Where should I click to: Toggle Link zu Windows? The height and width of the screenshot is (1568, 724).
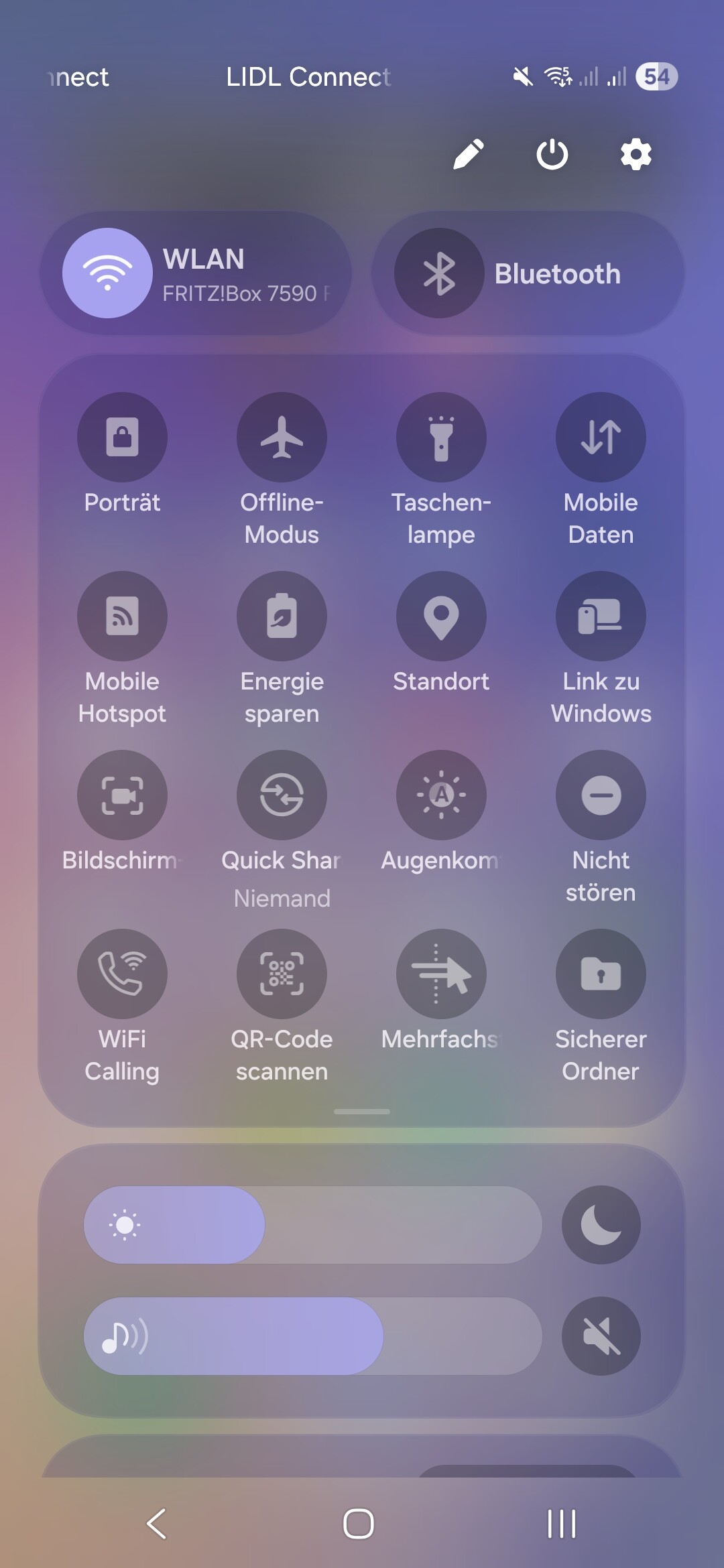tap(601, 616)
